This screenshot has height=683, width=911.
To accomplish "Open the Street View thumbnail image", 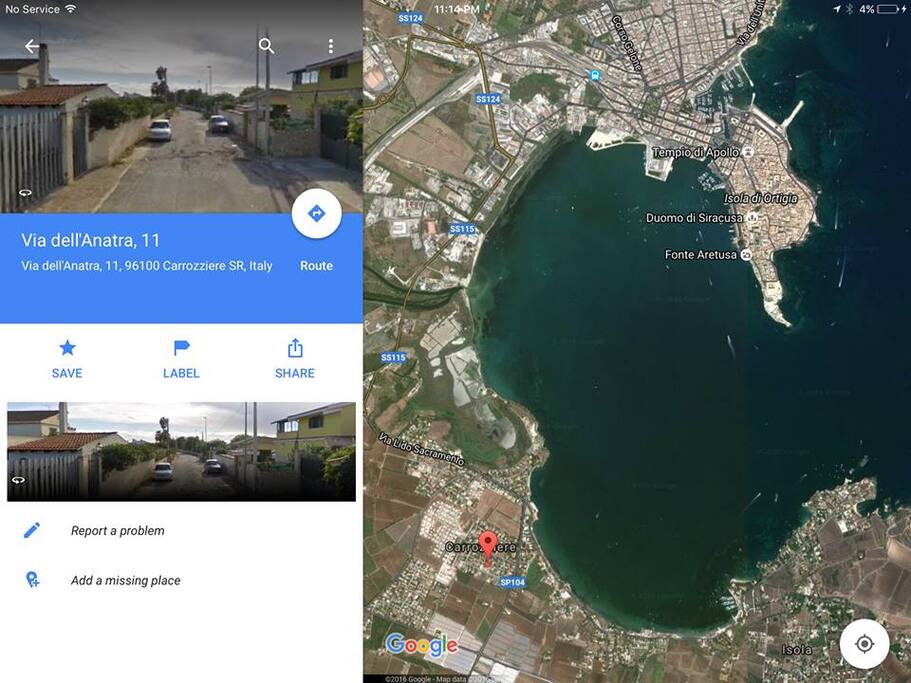I will pyautogui.click(x=181, y=451).
